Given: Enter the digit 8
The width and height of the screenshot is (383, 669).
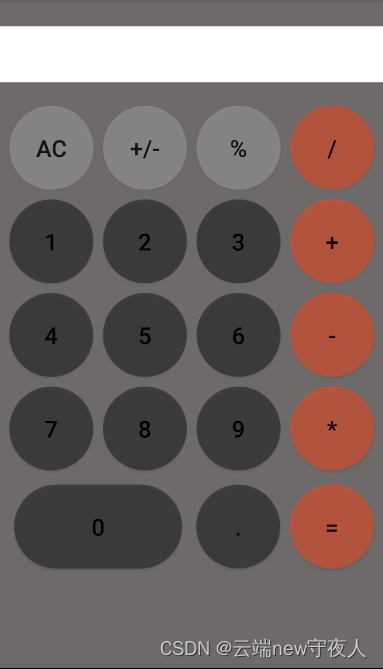Looking at the screenshot, I should 145,428.
